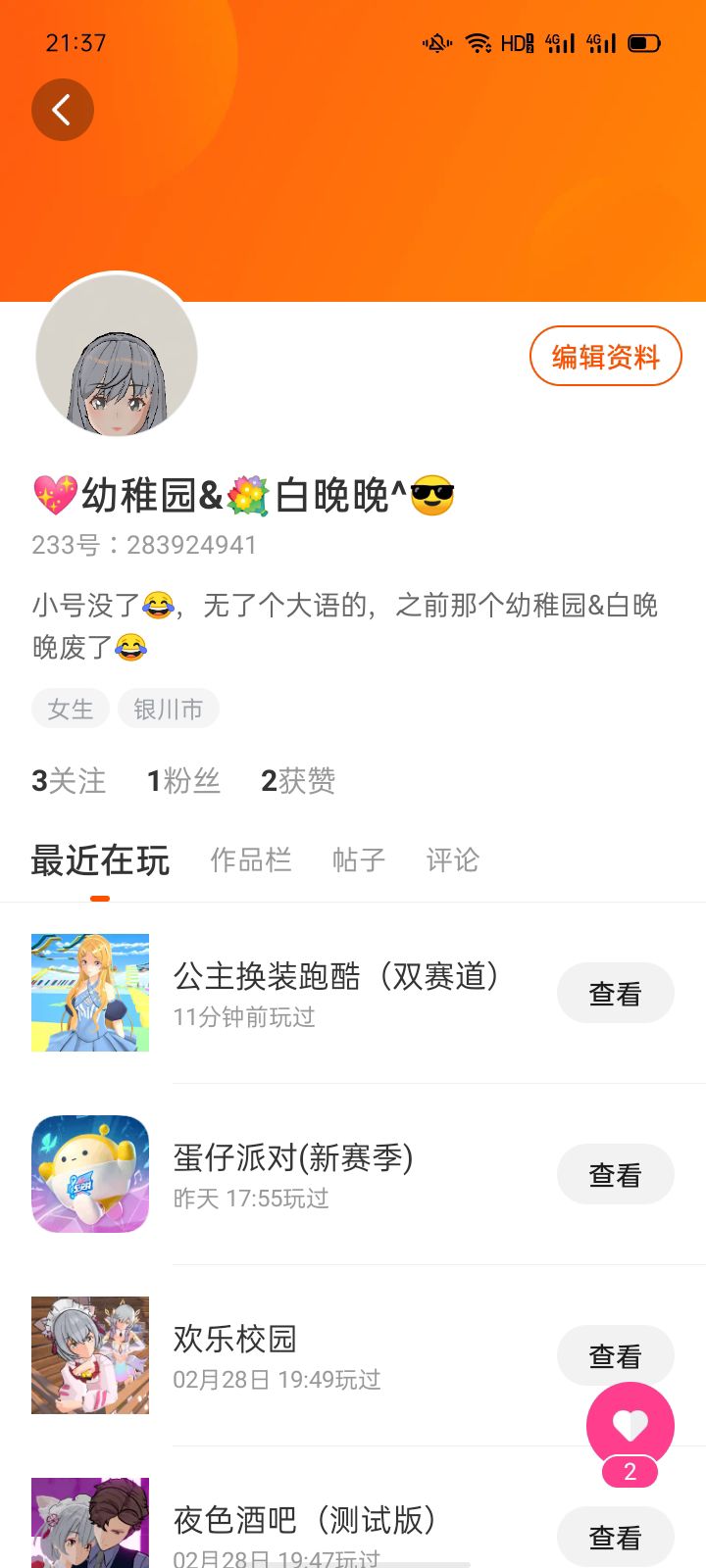Open the 欢乐校园 game row
Screen dimensions: 706x1568
[353, 1355]
